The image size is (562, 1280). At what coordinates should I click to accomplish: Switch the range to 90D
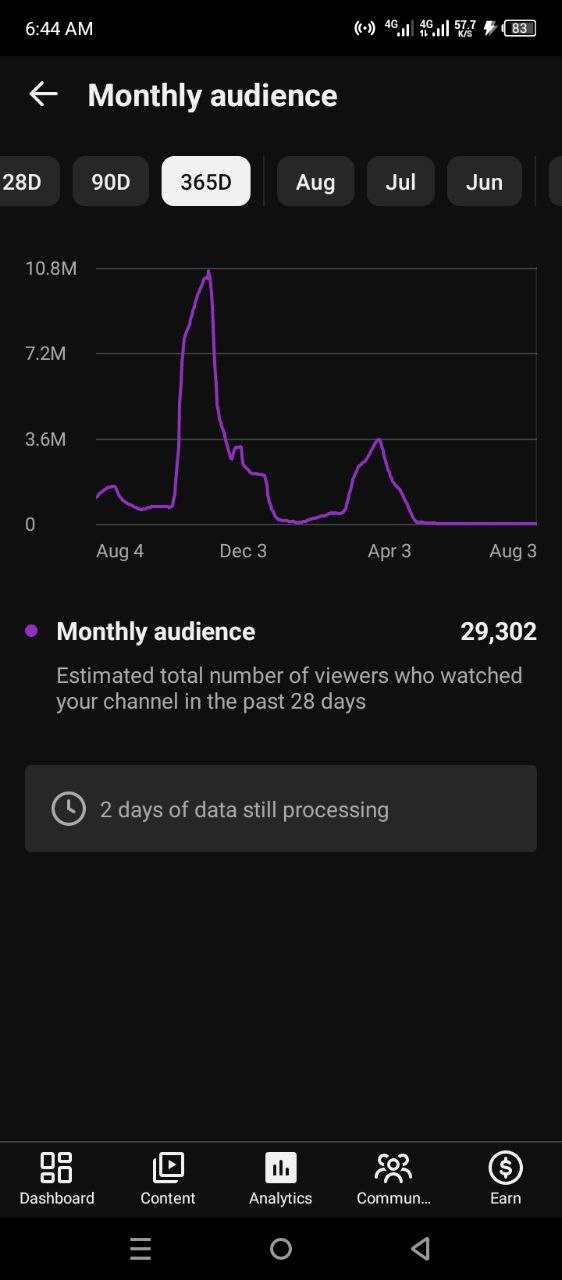pos(111,182)
